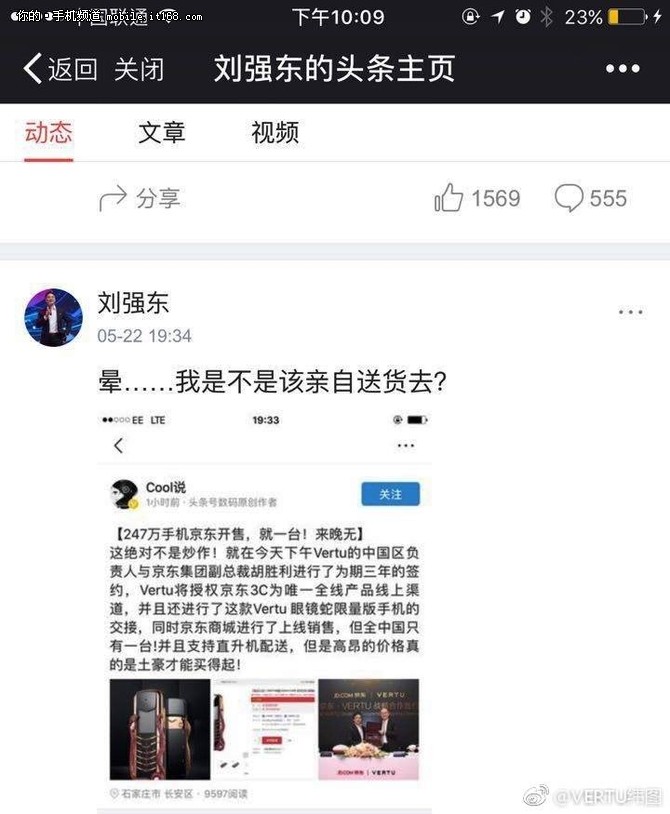This screenshot has height=814, width=670.
Task: Switch to the 文章 tab
Action: (x=162, y=133)
